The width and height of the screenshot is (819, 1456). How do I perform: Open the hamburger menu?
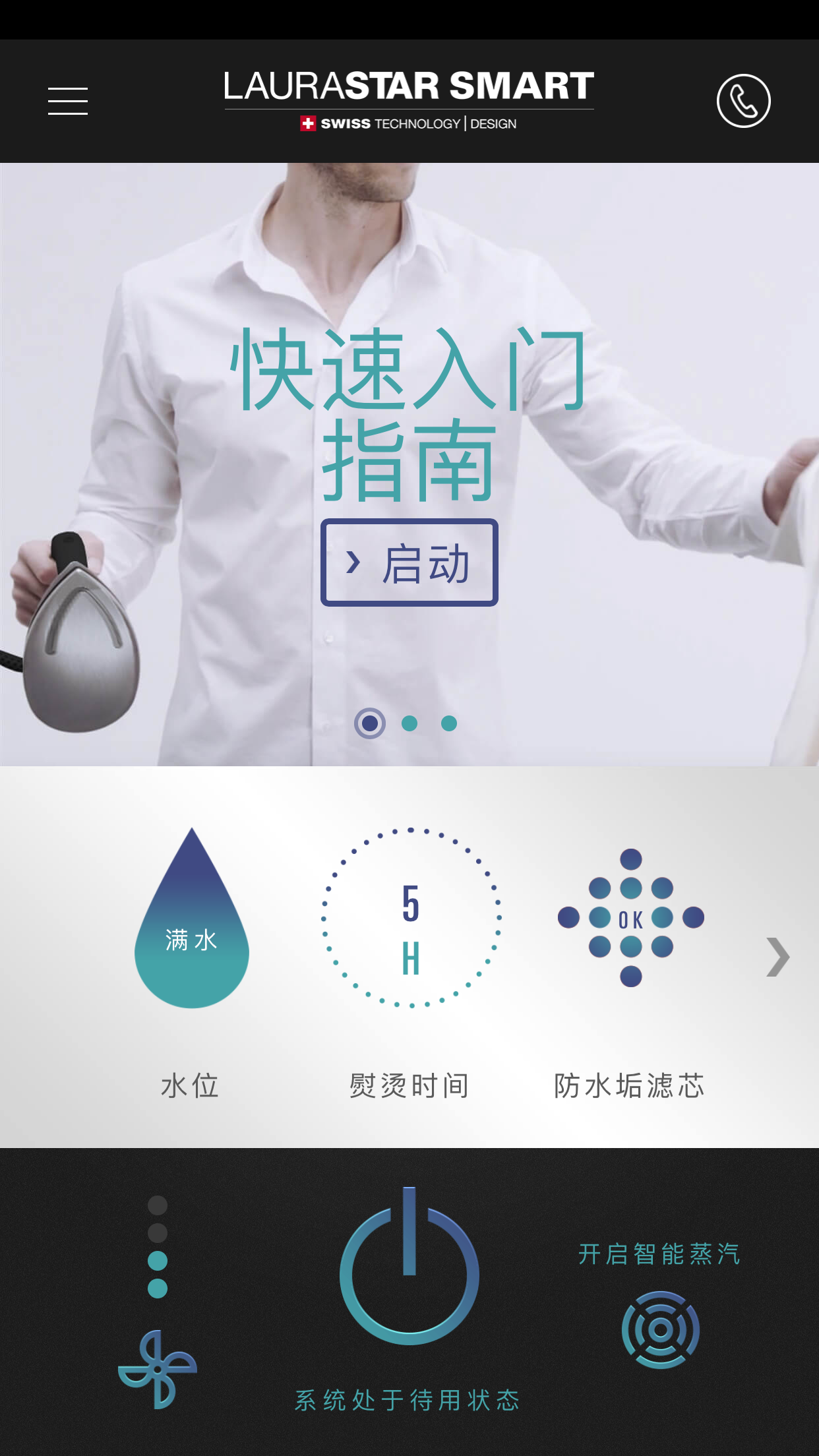click(68, 101)
